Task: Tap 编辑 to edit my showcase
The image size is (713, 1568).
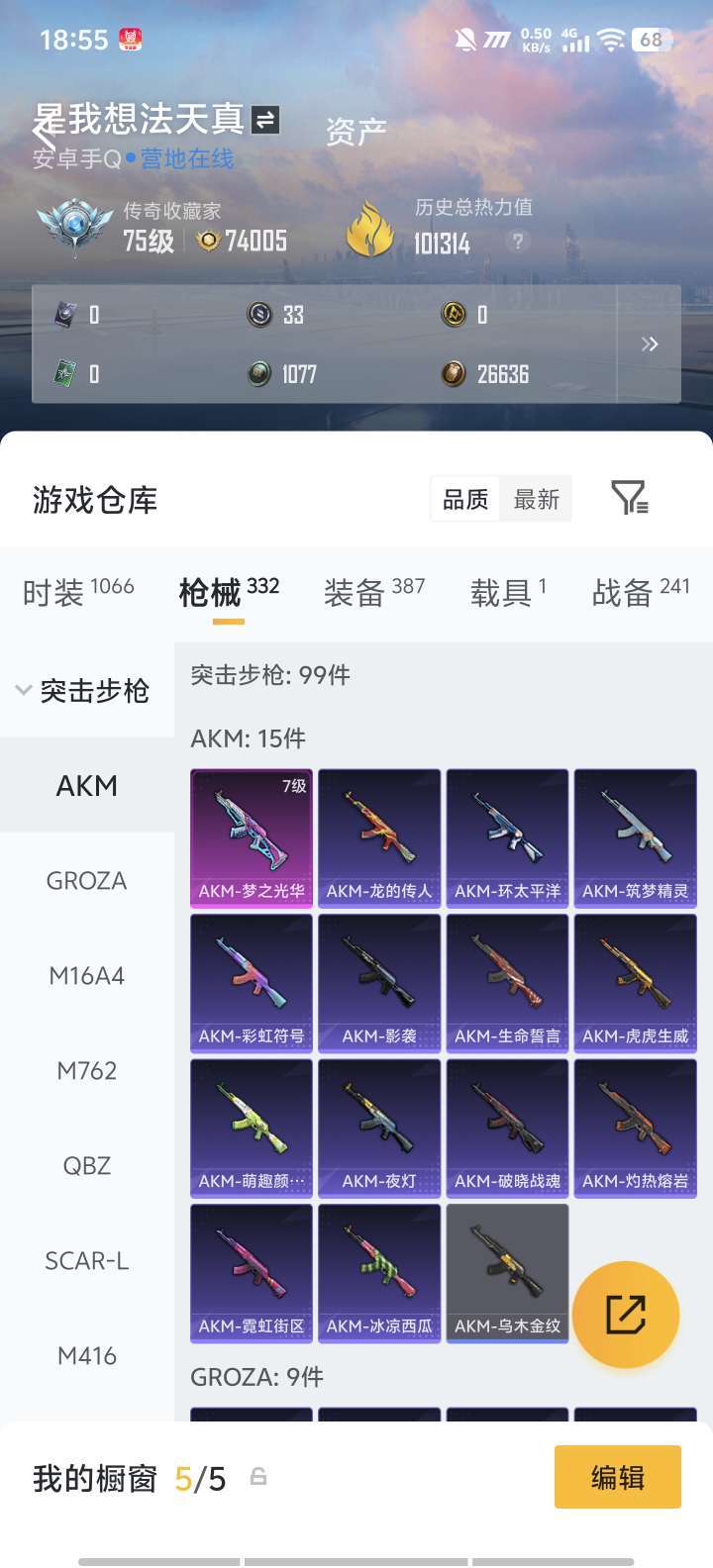Action: 618,1477
